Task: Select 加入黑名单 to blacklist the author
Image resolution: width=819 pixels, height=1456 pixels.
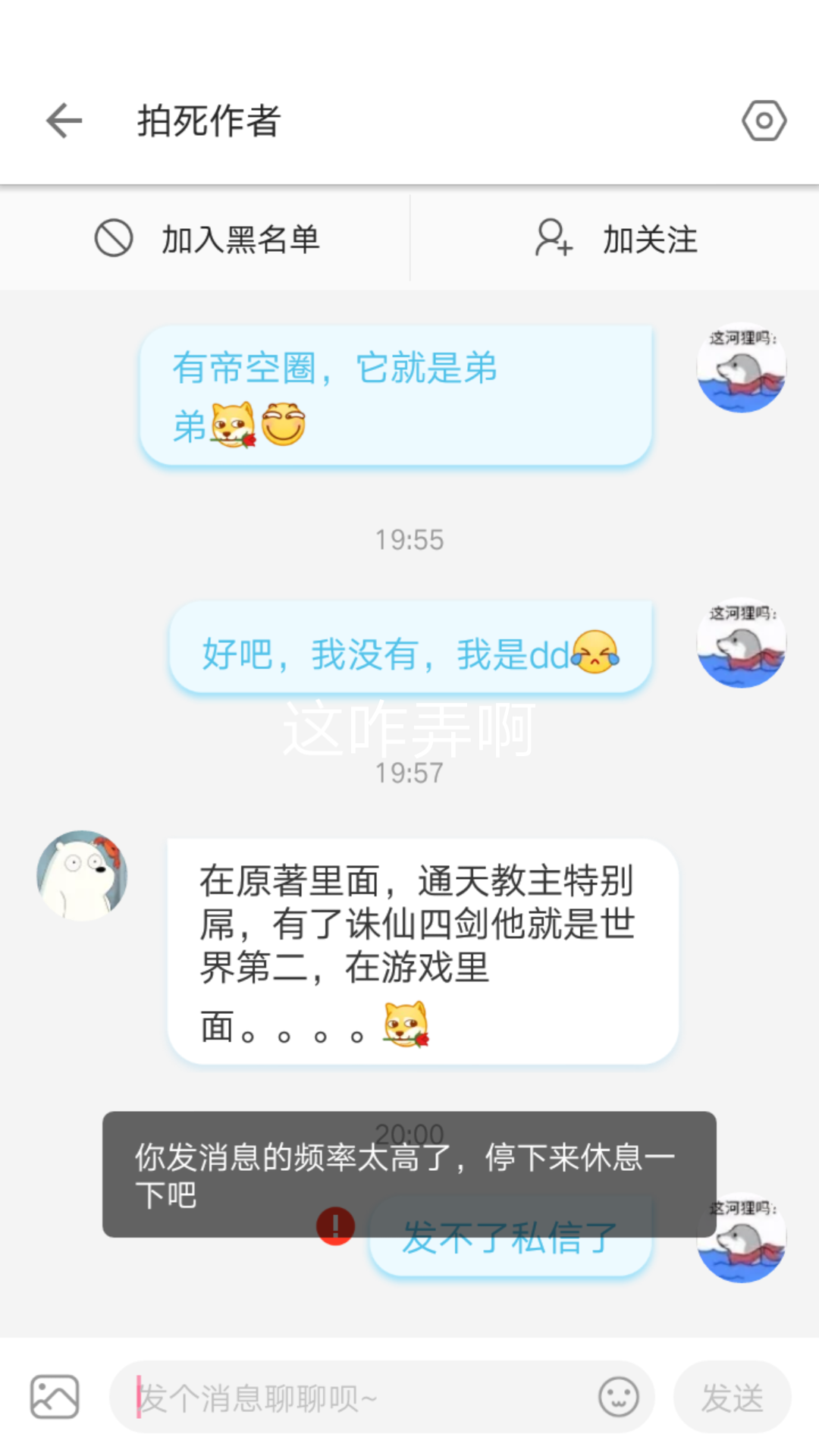Action: (239, 240)
